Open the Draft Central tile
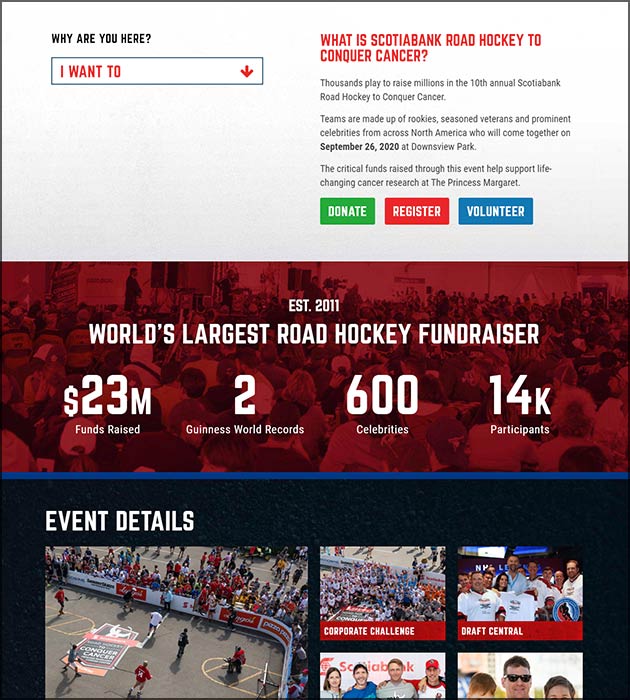The width and height of the screenshot is (630, 700). (x=519, y=593)
